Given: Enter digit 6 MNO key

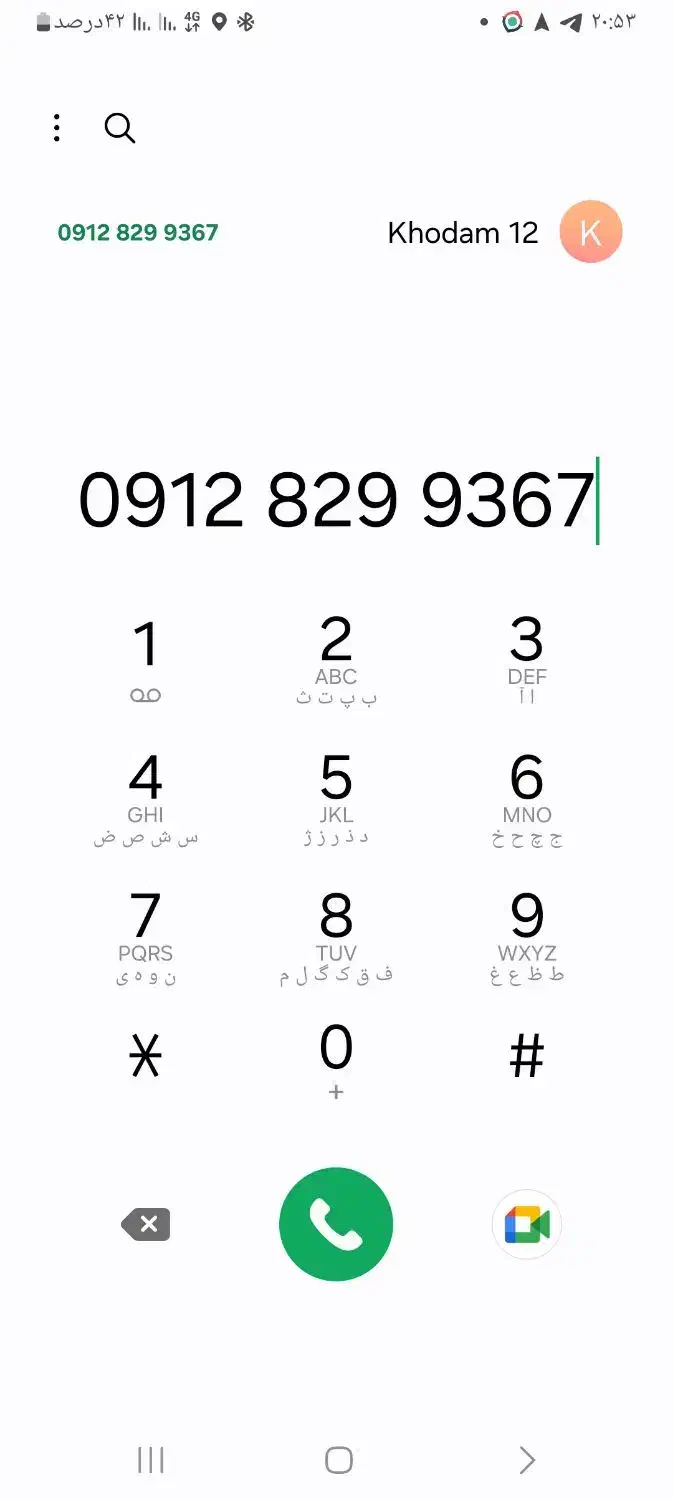Looking at the screenshot, I should tap(527, 800).
